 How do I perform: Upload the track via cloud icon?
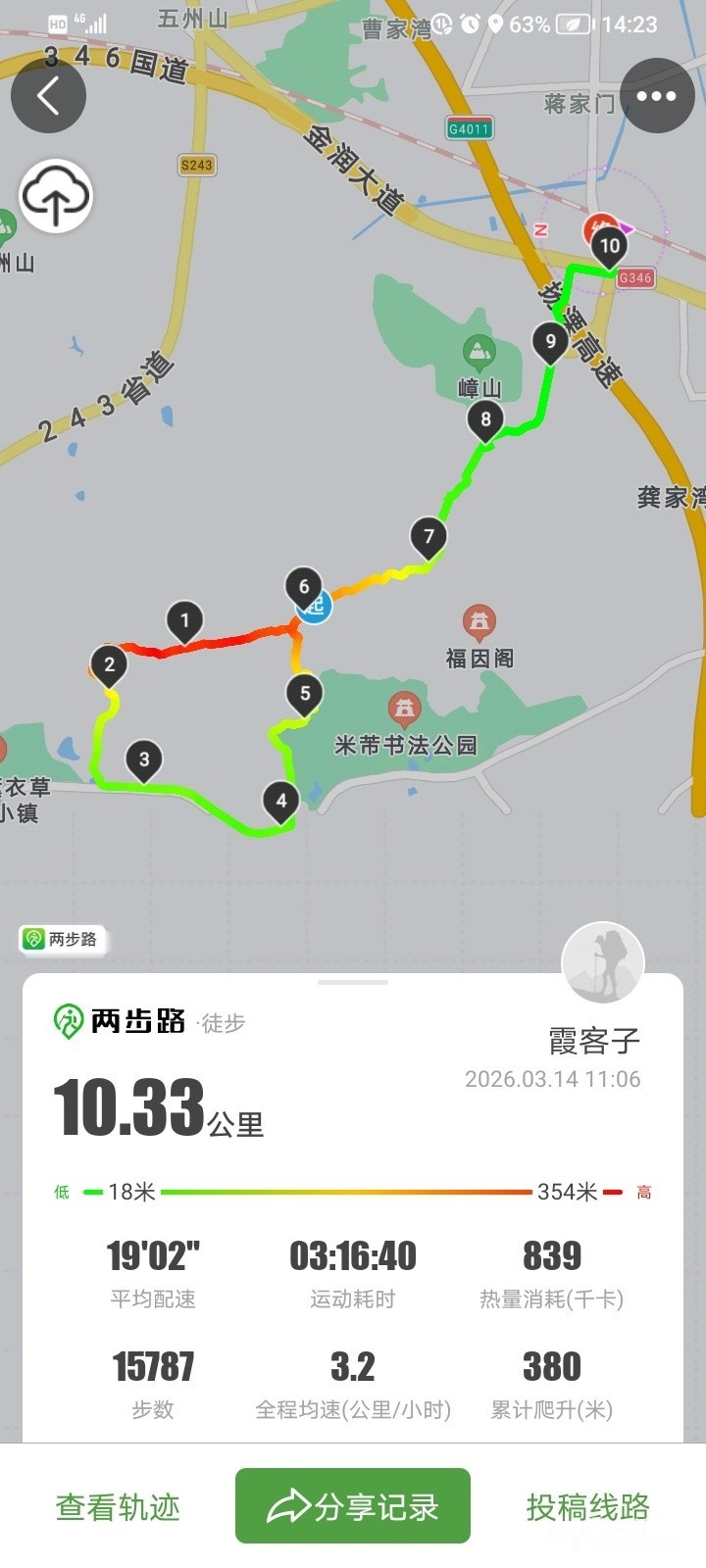tap(56, 196)
